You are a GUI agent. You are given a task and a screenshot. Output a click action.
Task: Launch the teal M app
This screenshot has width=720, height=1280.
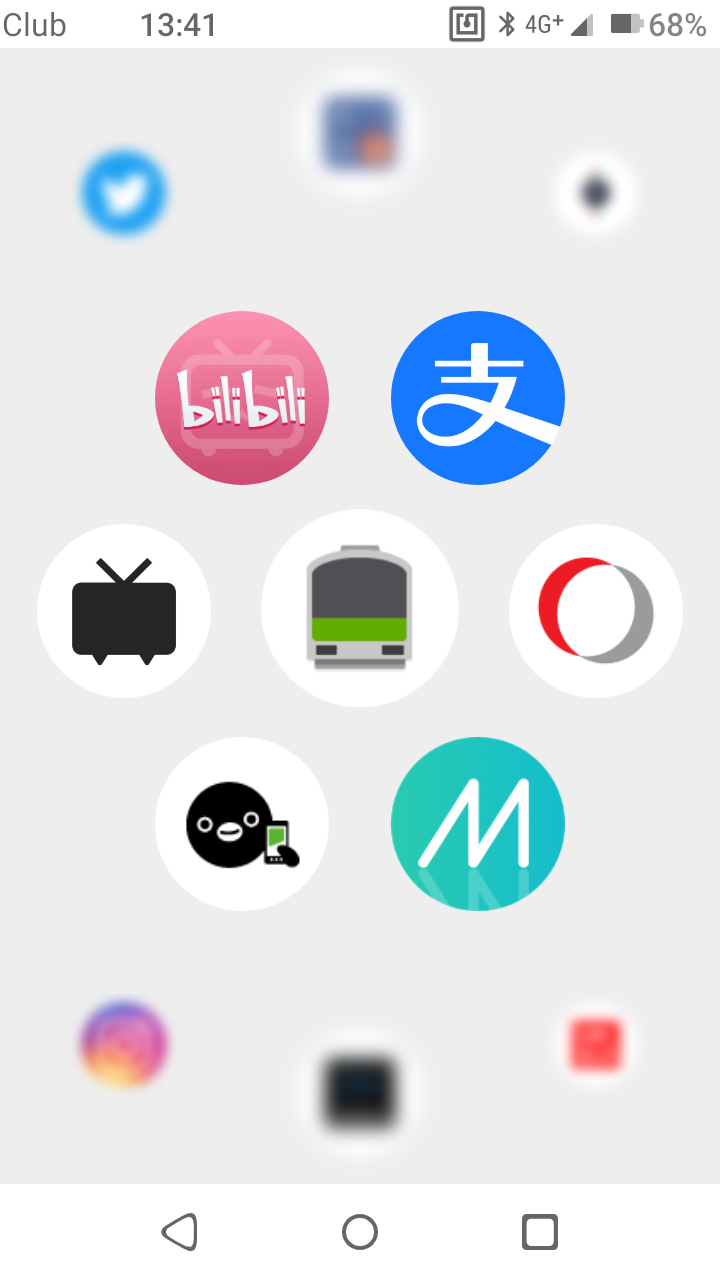pyautogui.click(x=478, y=824)
